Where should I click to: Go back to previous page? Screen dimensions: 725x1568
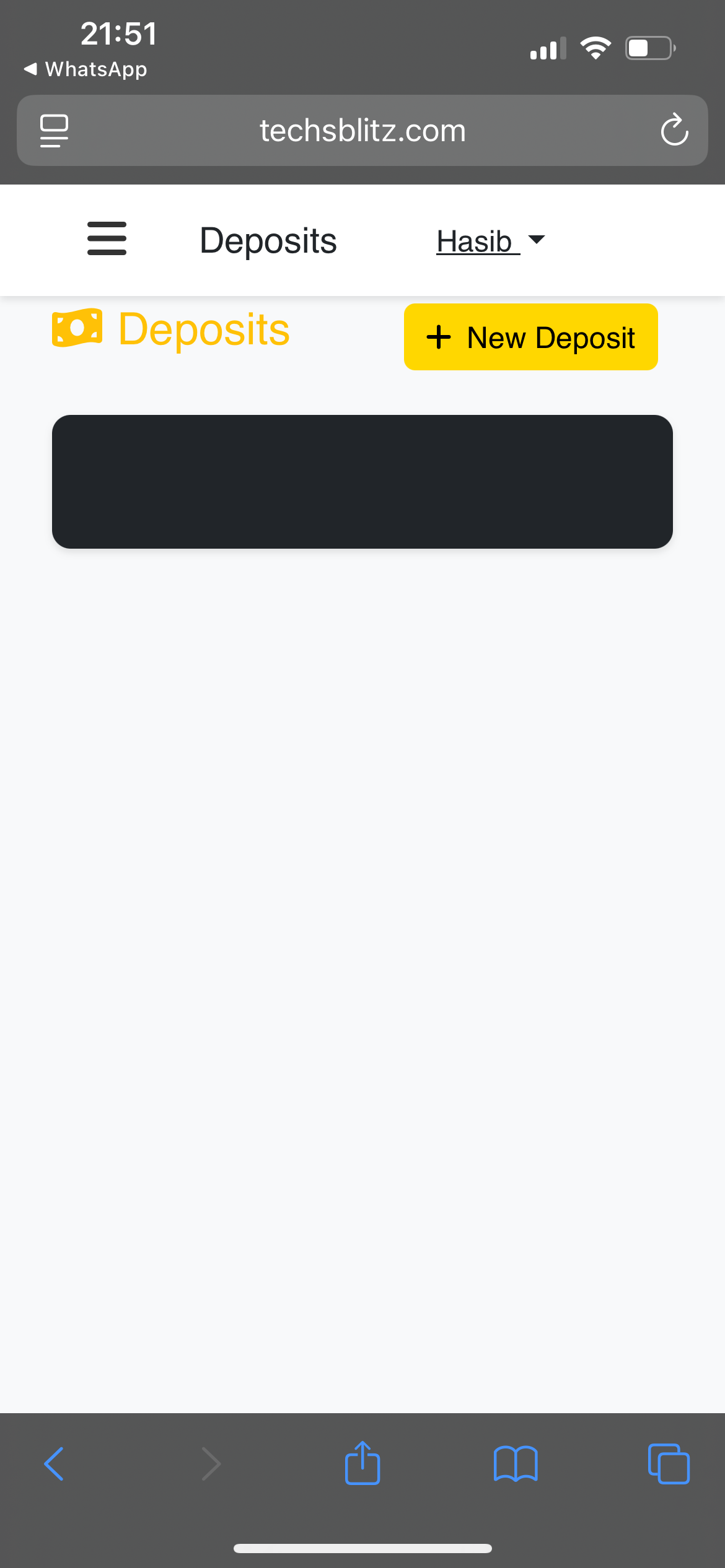click(x=55, y=1464)
